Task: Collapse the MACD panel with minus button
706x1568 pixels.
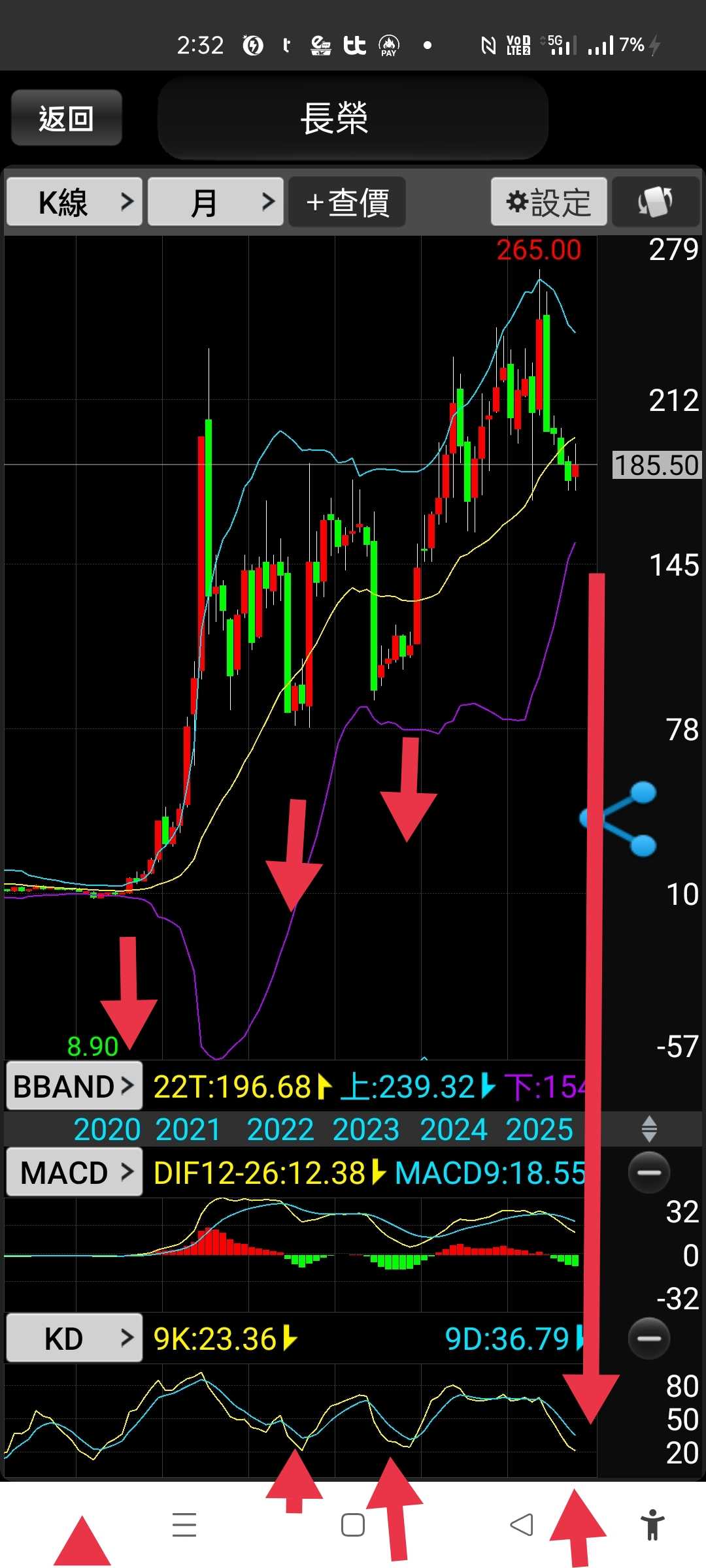Action: (x=648, y=1172)
